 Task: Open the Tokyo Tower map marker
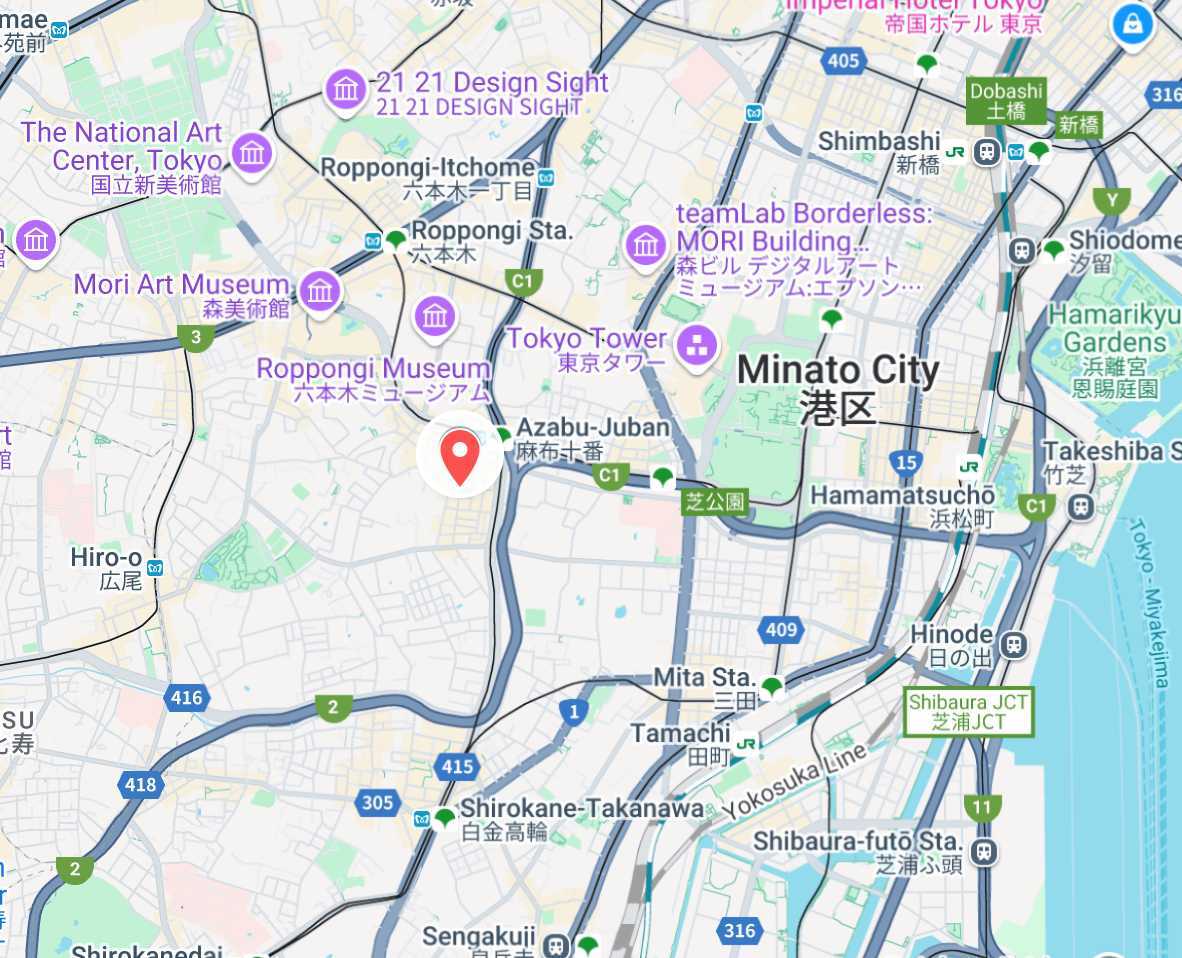(x=691, y=346)
